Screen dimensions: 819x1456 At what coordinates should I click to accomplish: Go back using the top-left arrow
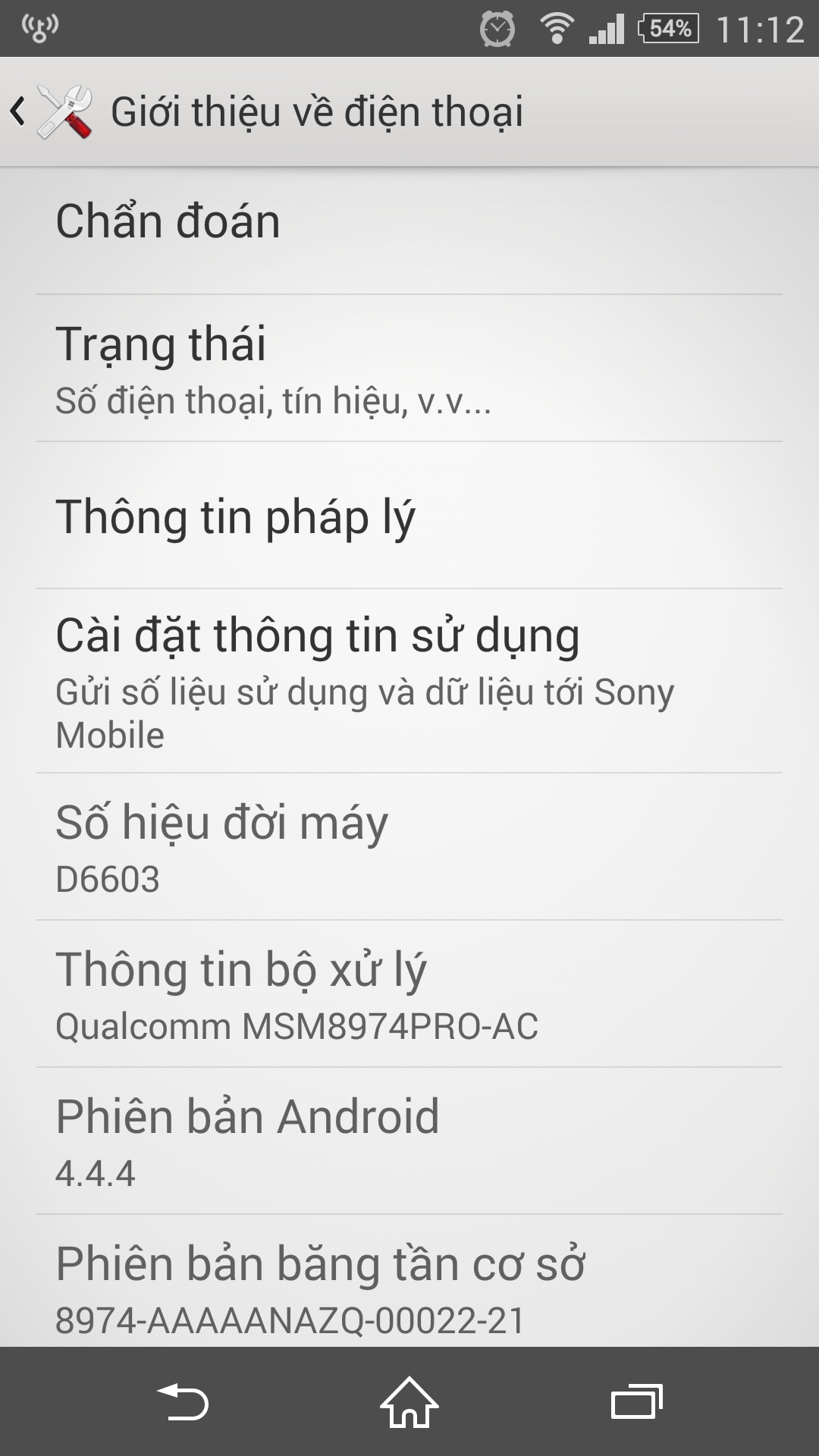click(18, 111)
